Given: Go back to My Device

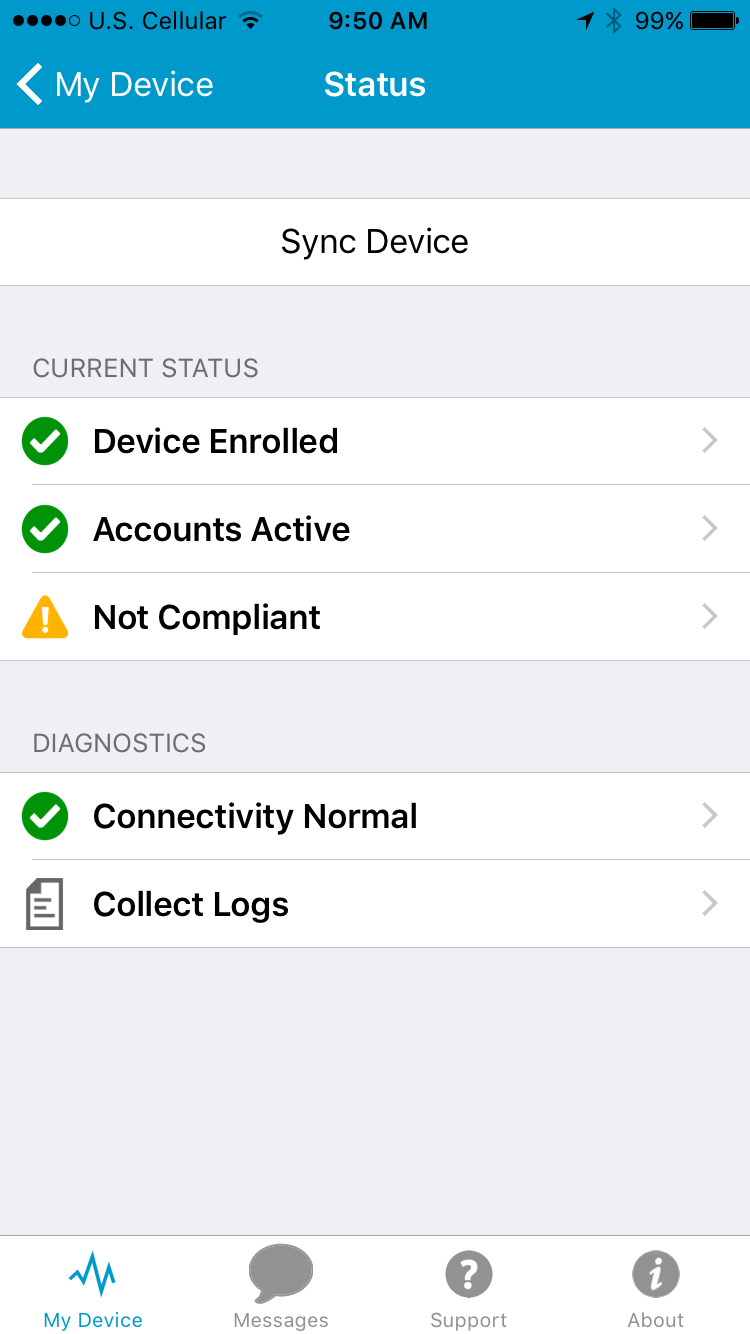Looking at the screenshot, I should 115,85.
